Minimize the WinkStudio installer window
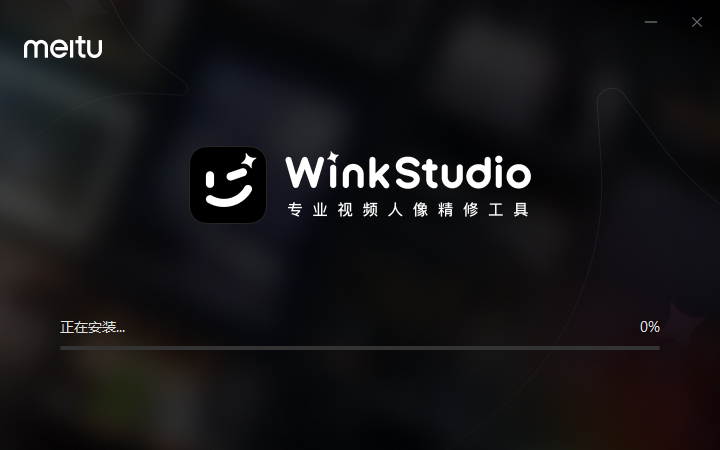720x450 pixels. pos(651,22)
